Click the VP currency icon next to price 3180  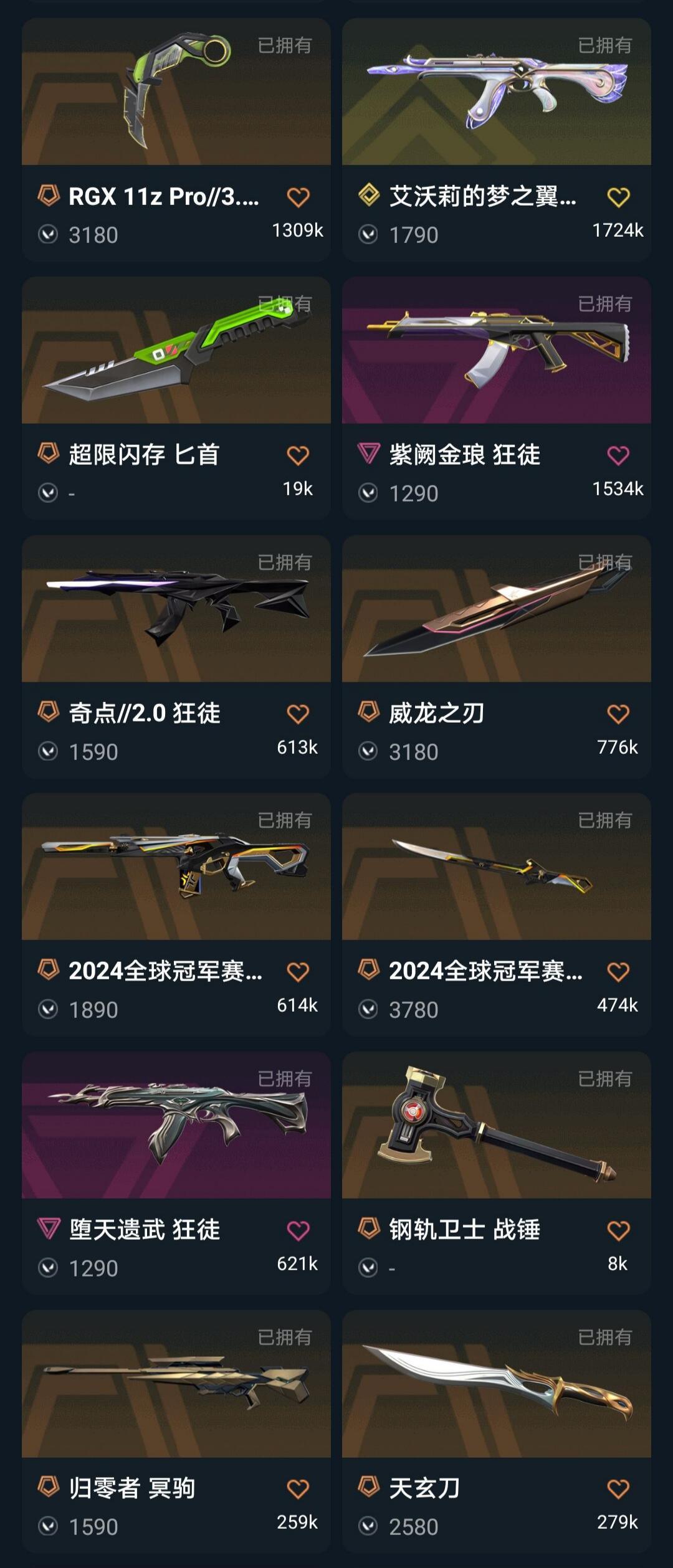pyautogui.click(x=49, y=233)
